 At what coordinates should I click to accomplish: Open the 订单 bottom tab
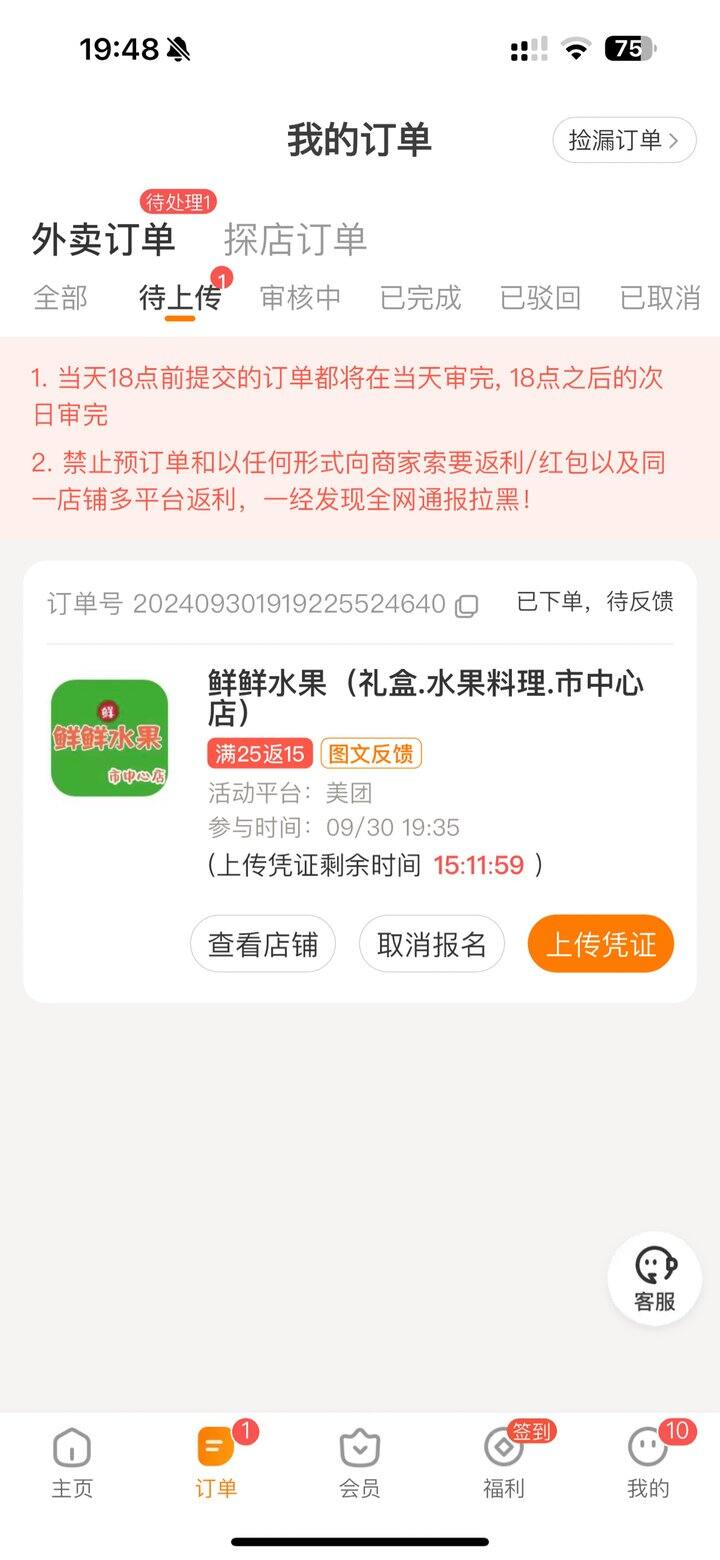point(216,1463)
